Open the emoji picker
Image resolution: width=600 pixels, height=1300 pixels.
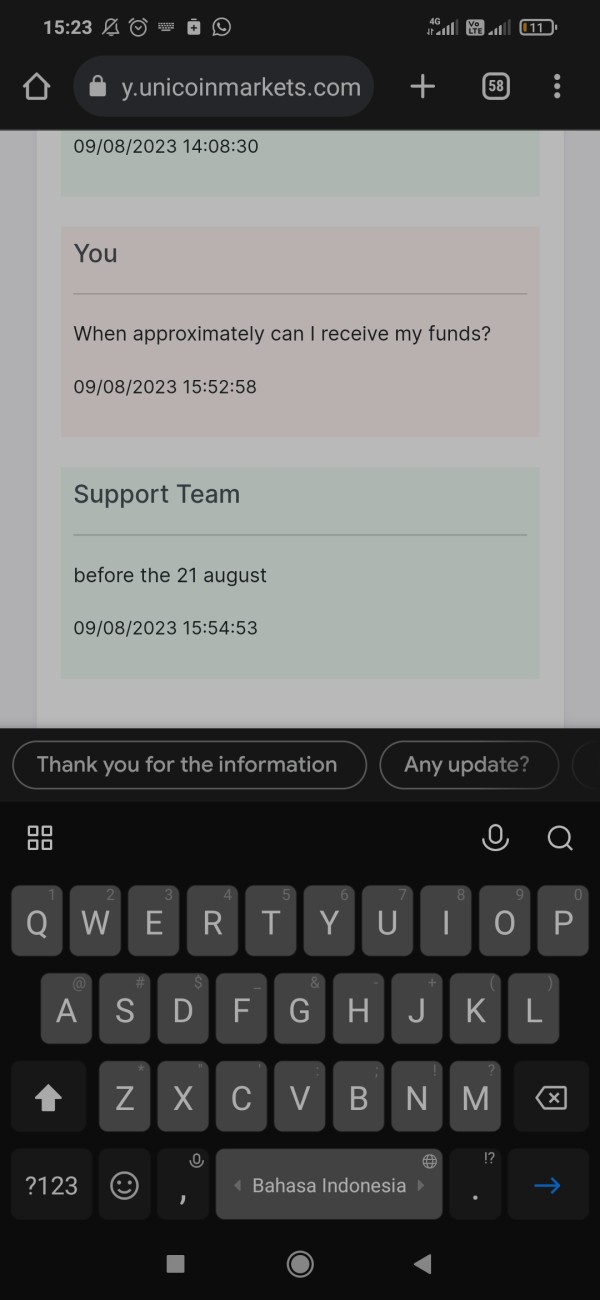click(x=124, y=1186)
